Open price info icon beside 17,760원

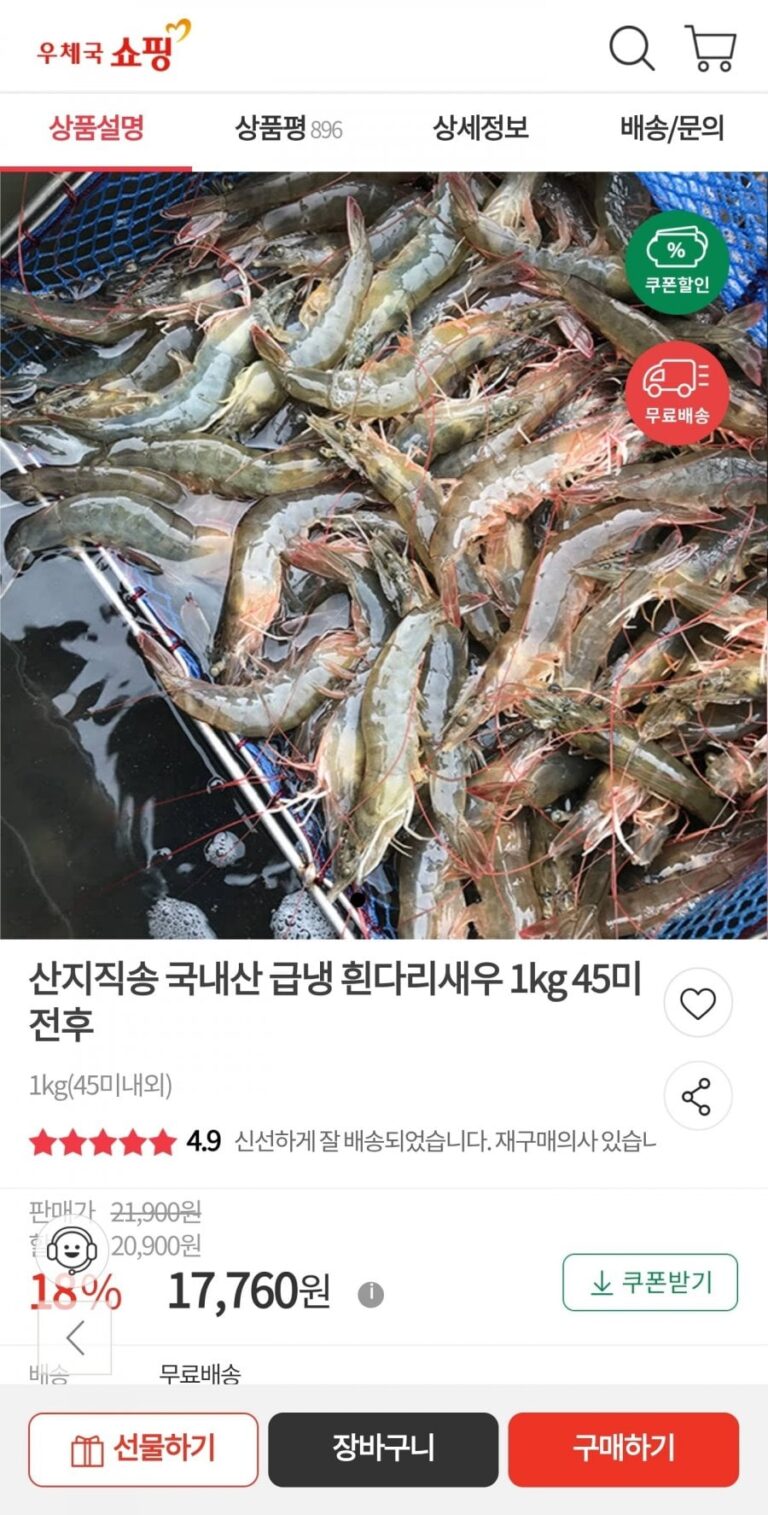click(x=371, y=1294)
